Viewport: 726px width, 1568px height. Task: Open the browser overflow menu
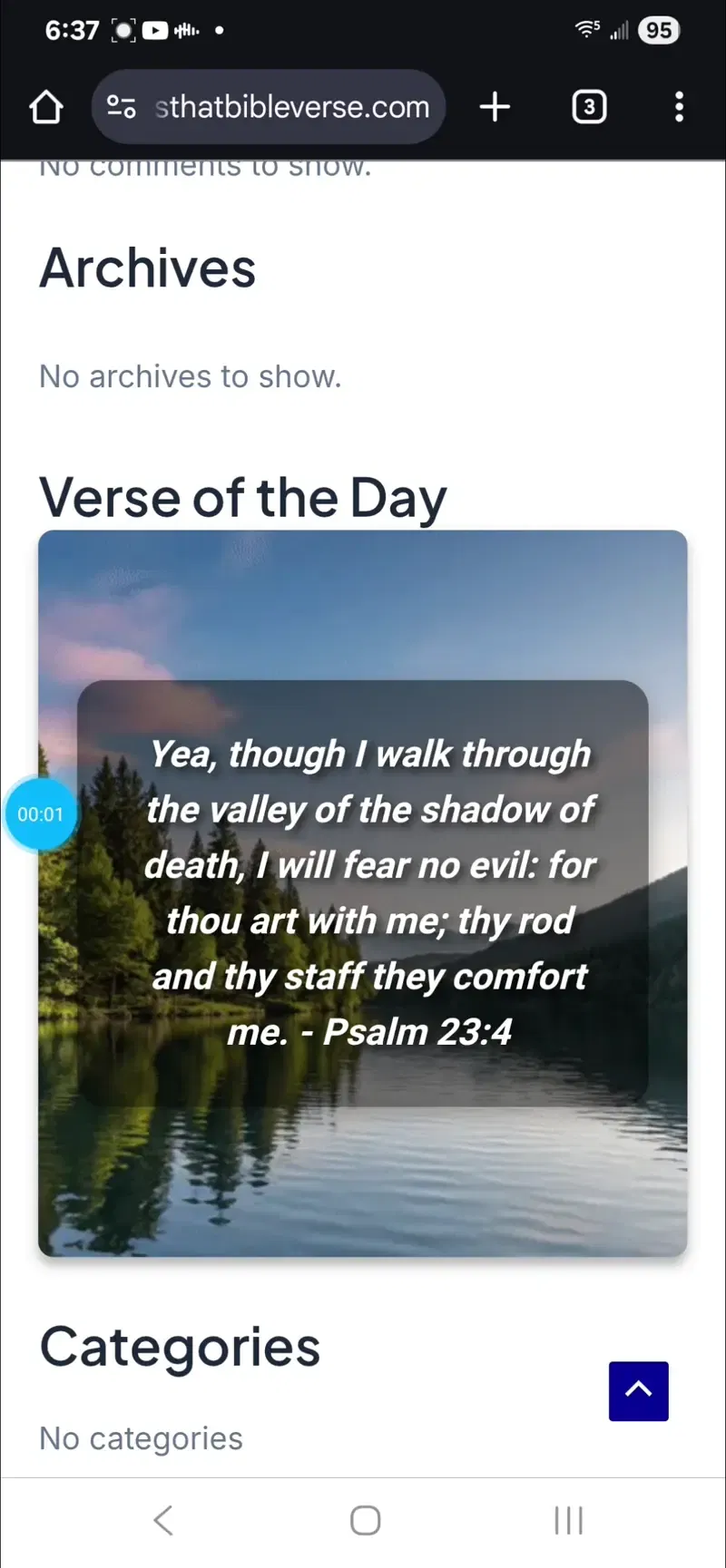pos(679,107)
